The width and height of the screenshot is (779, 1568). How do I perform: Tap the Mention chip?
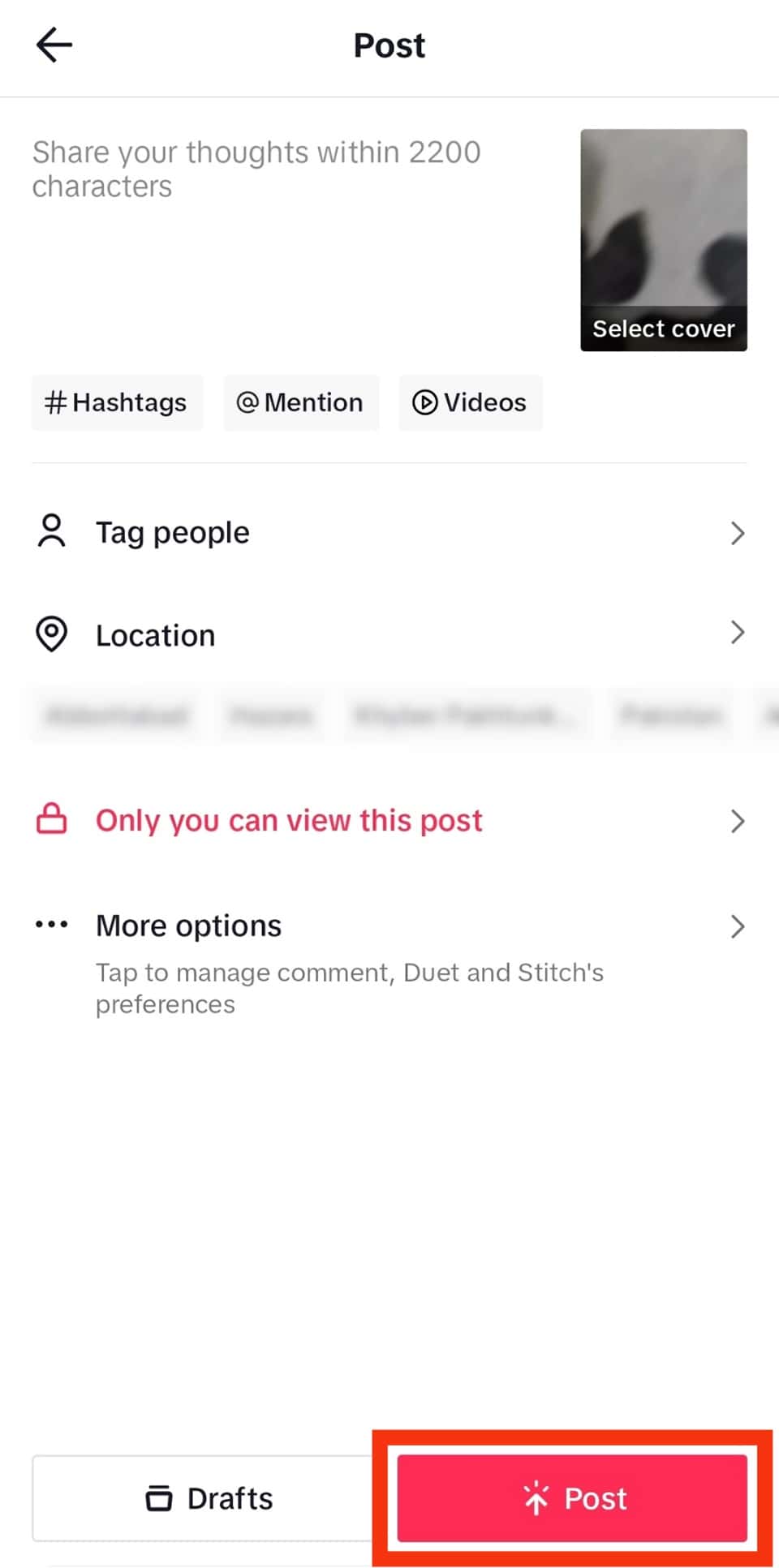coord(300,402)
